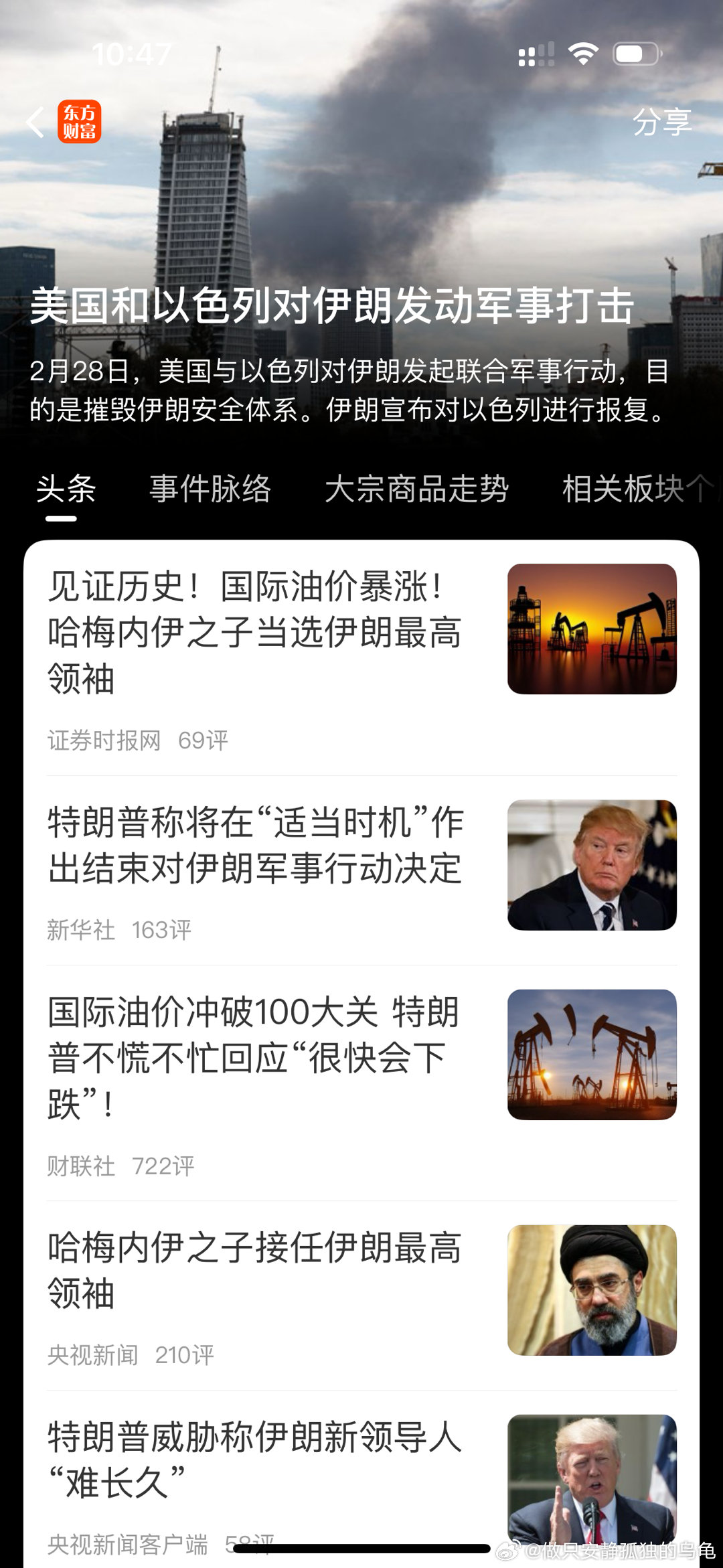723x1568 pixels.
Task: Tap 分享 to share this topic
Action: point(663,124)
